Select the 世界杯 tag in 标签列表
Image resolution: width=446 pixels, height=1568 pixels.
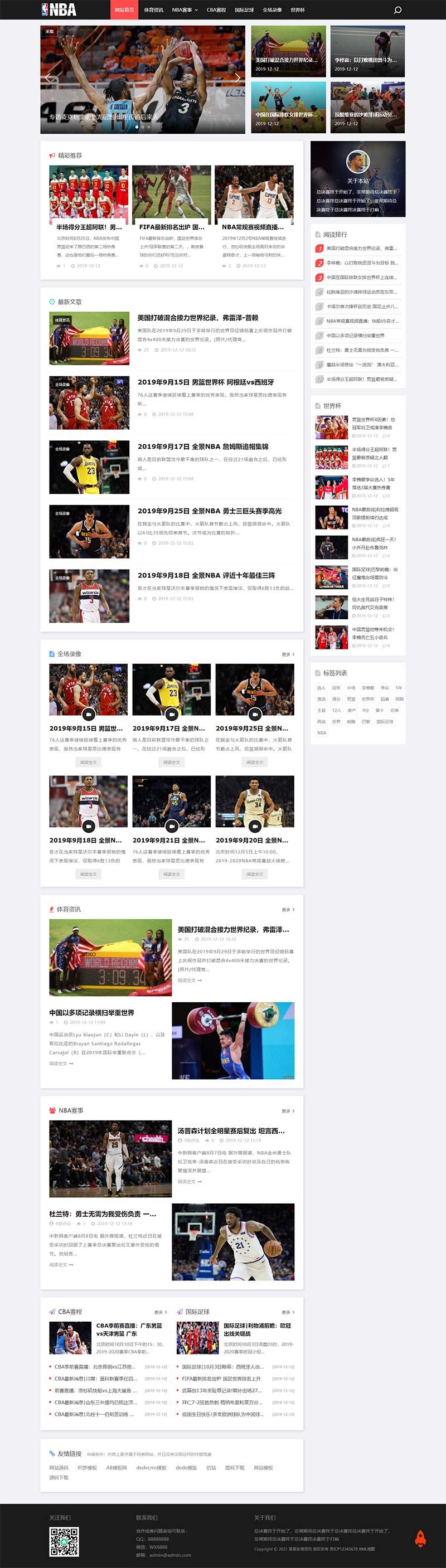pos(367,700)
